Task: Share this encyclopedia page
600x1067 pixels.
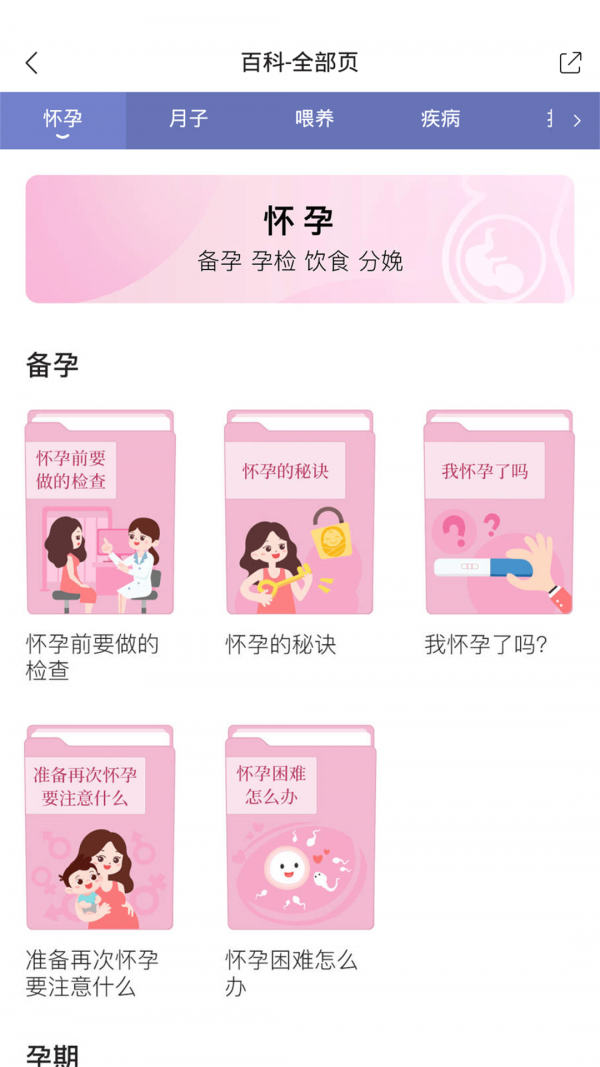Action: tap(570, 63)
